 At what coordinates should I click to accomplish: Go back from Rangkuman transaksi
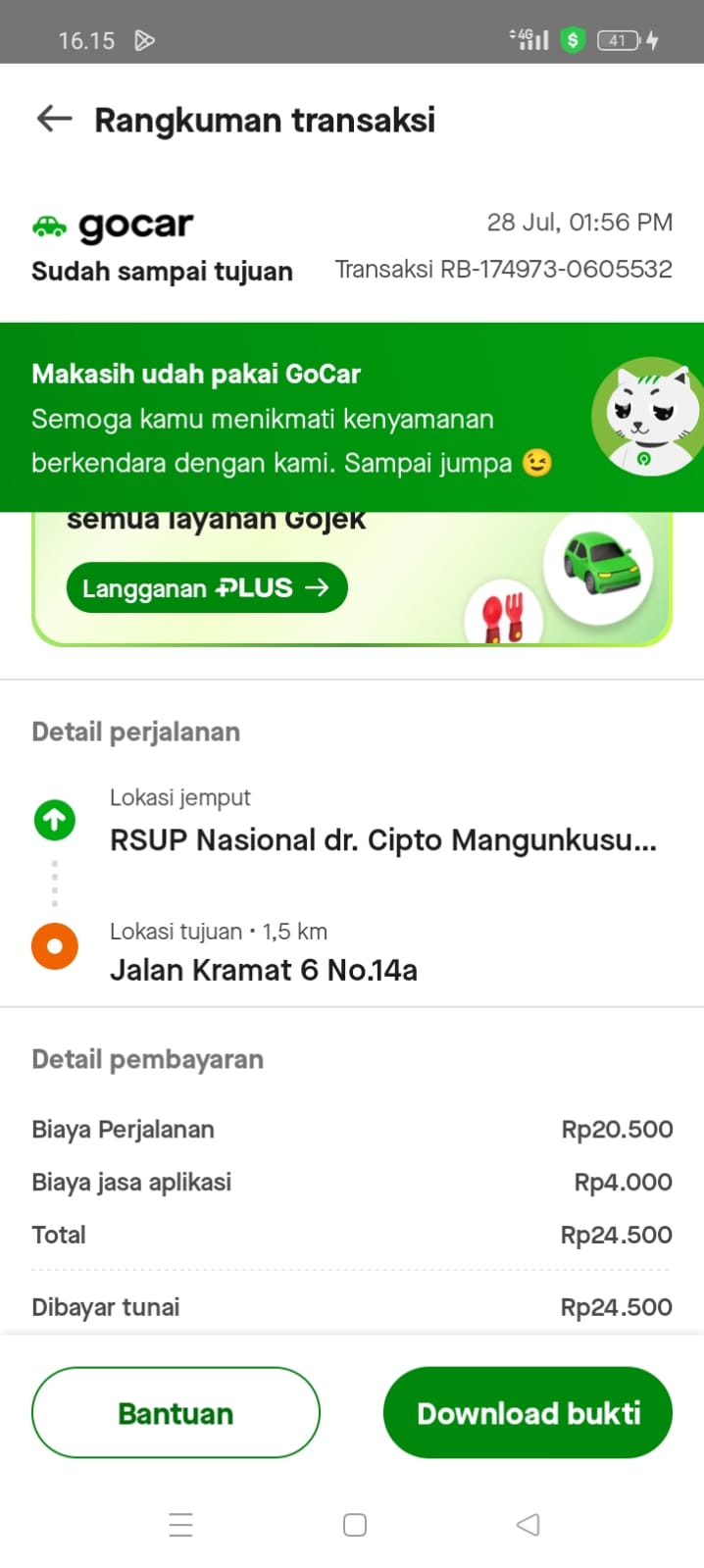pos(54,120)
